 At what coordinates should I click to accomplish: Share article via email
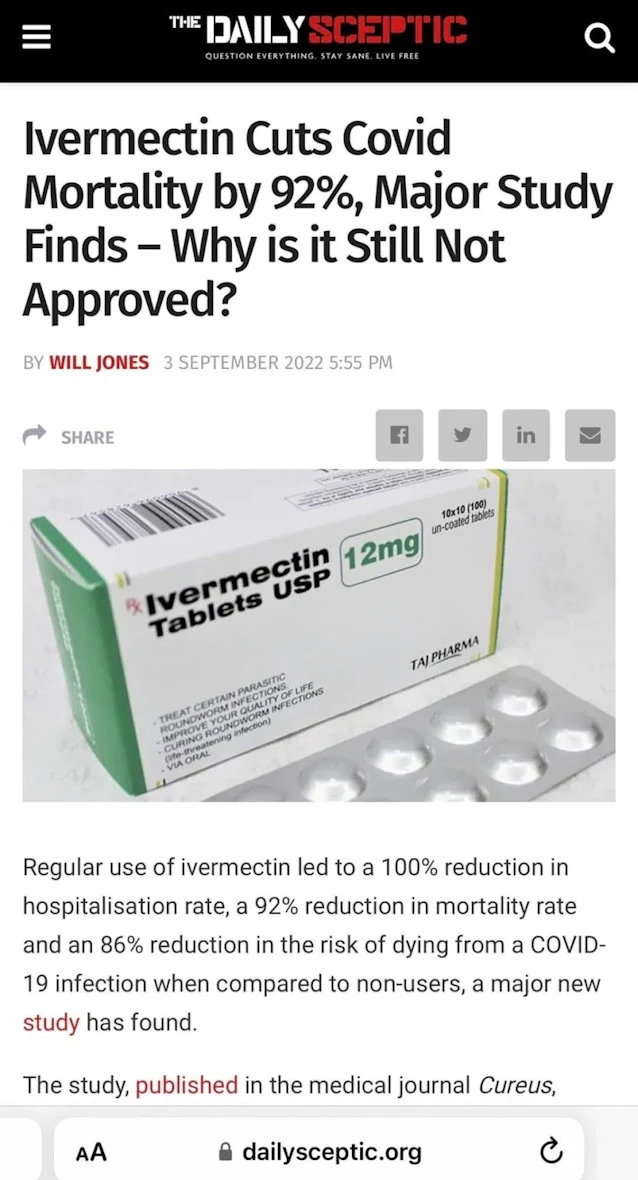click(591, 435)
